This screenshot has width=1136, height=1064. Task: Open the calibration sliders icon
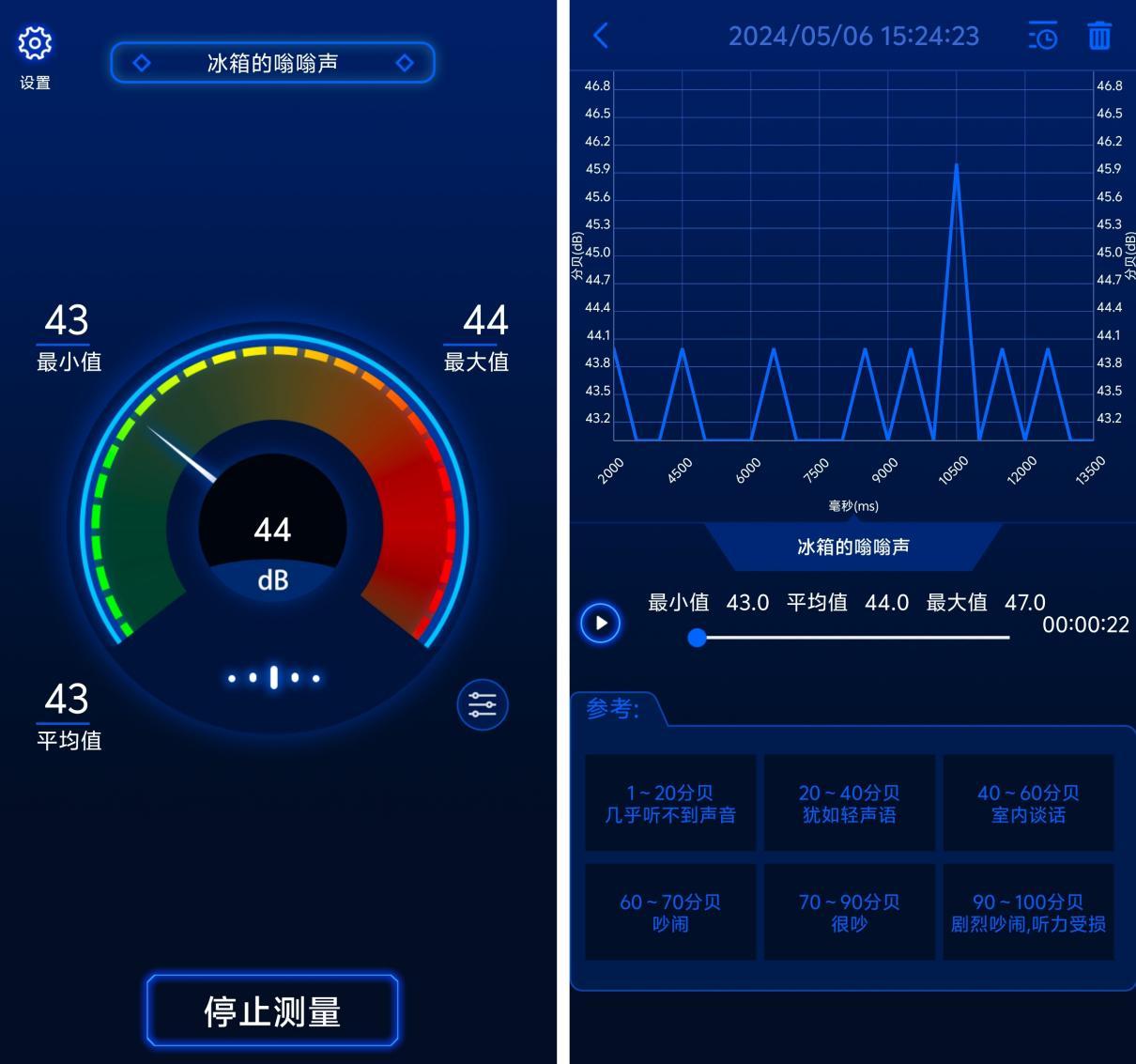pos(482,705)
